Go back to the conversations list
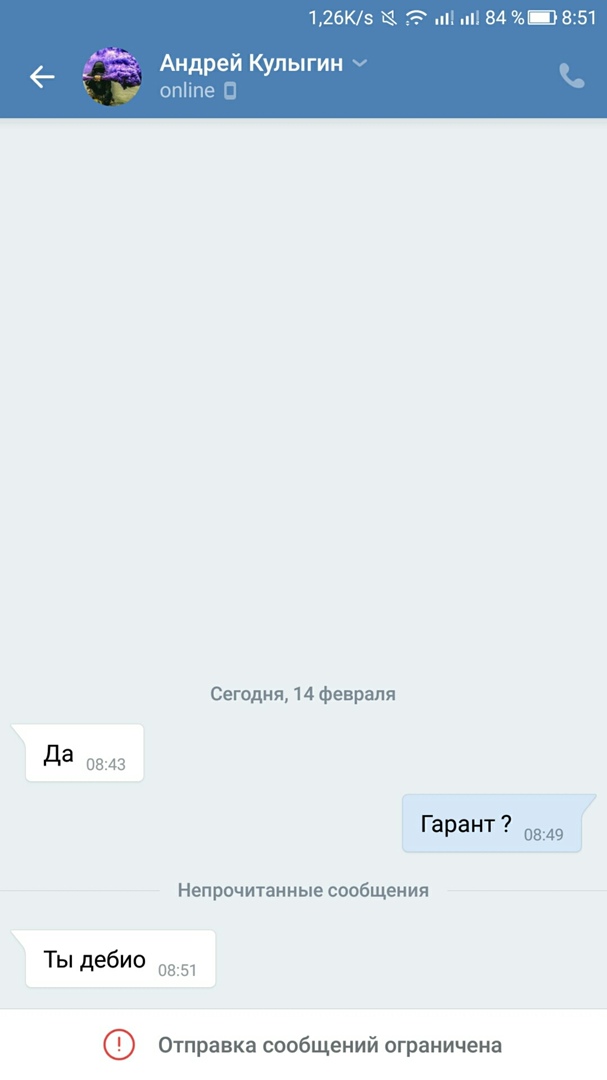 [42, 77]
